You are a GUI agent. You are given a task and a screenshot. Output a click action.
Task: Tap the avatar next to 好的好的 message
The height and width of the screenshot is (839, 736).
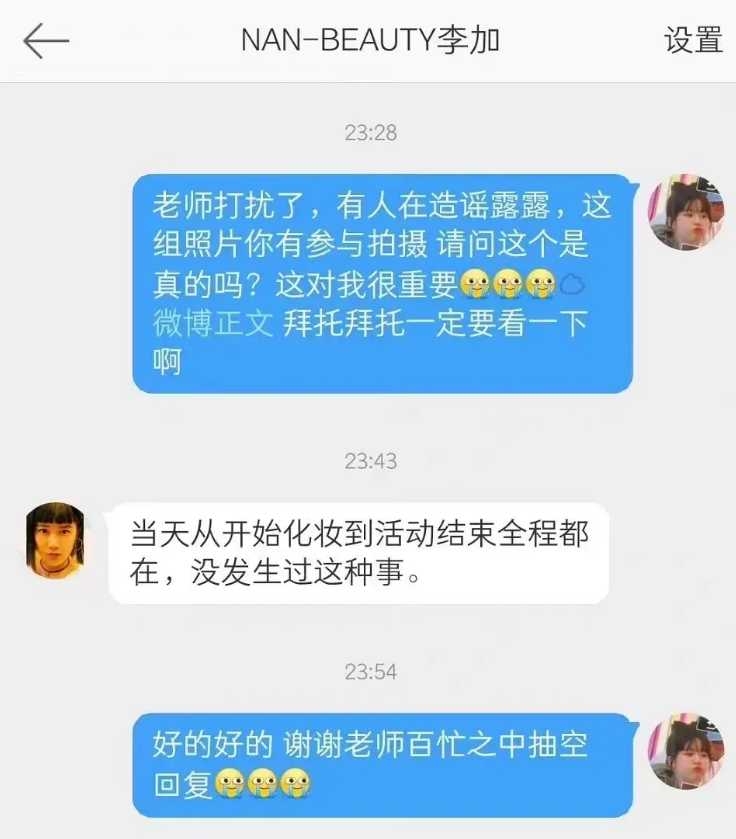click(685, 750)
